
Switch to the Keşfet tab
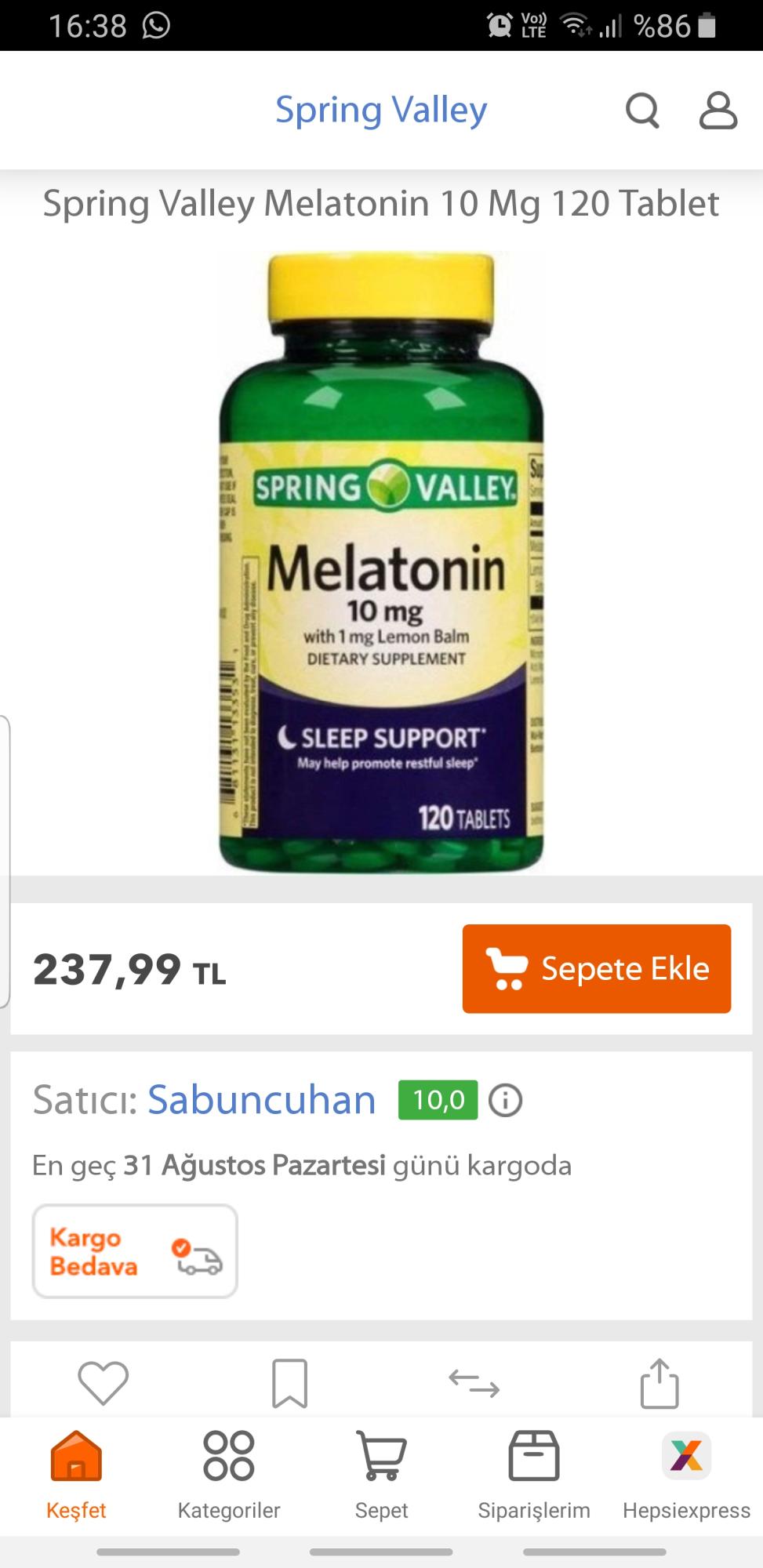pos(76,1474)
